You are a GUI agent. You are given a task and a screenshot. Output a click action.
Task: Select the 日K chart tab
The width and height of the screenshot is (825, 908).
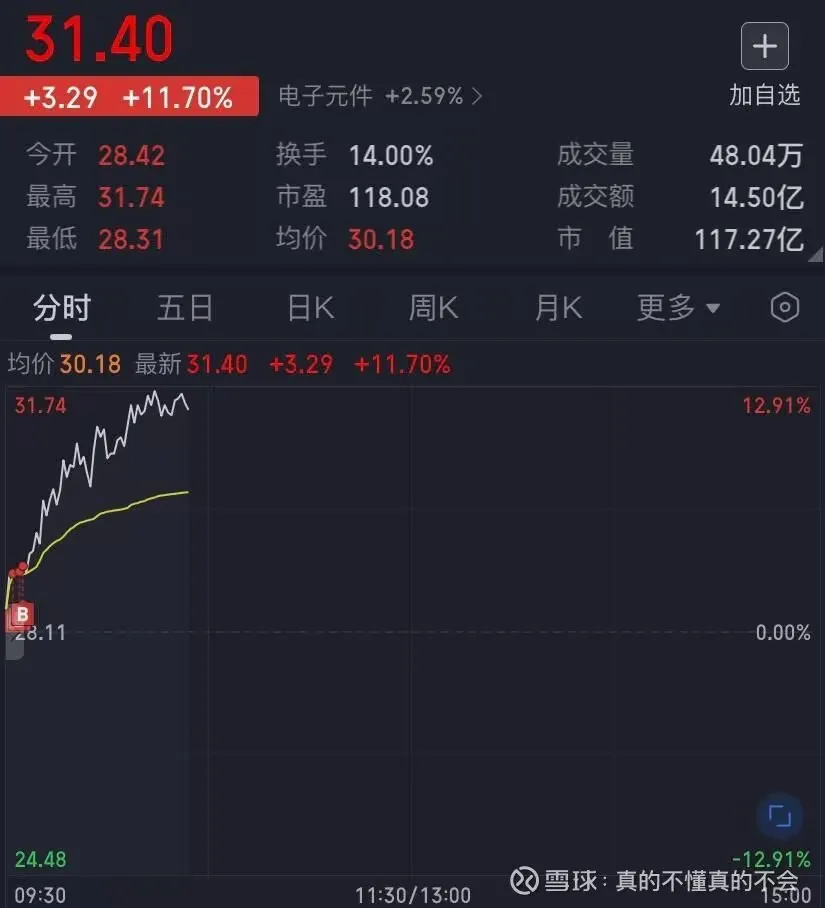(310, 307)
